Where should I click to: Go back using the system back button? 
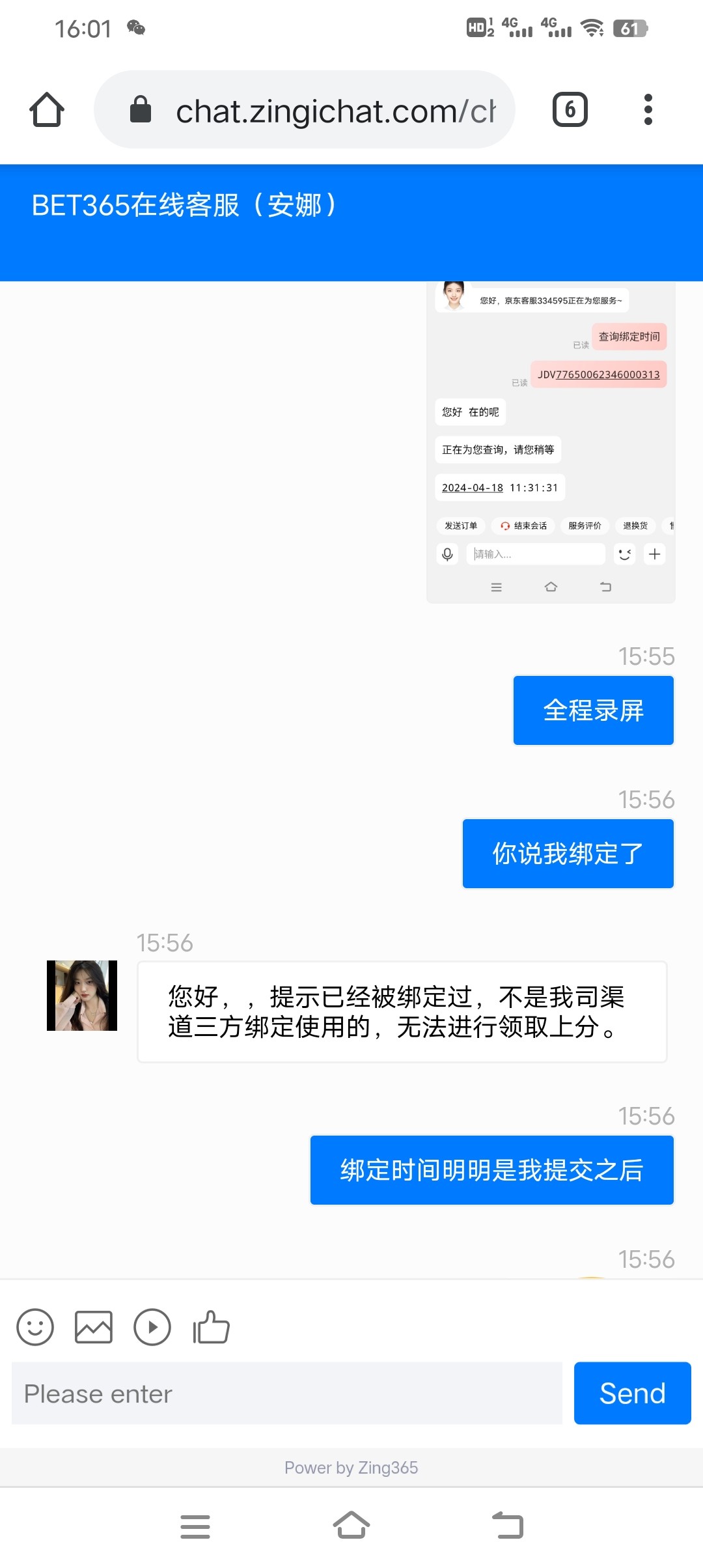tap(508, 1526)
